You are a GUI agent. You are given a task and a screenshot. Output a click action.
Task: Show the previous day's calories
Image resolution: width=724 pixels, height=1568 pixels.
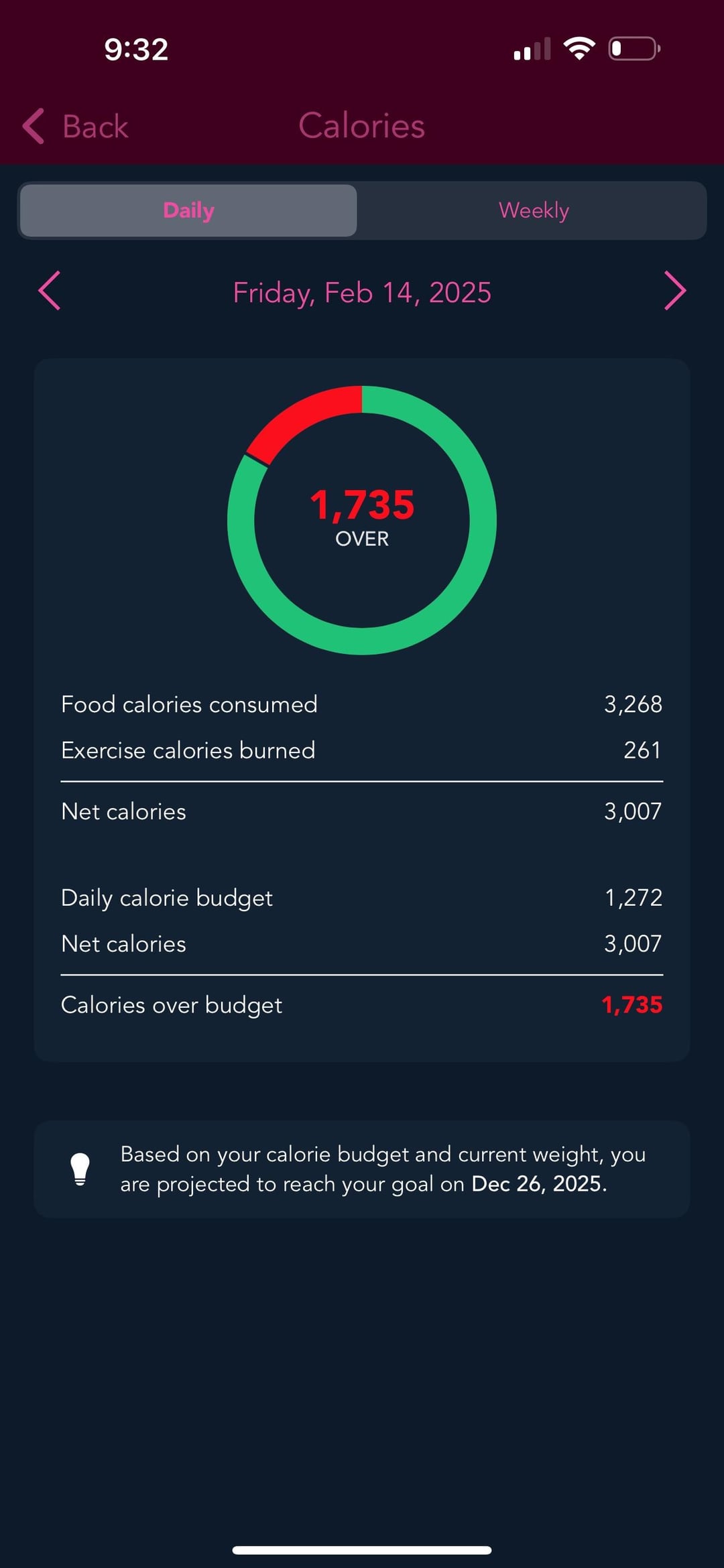(50, 291)
